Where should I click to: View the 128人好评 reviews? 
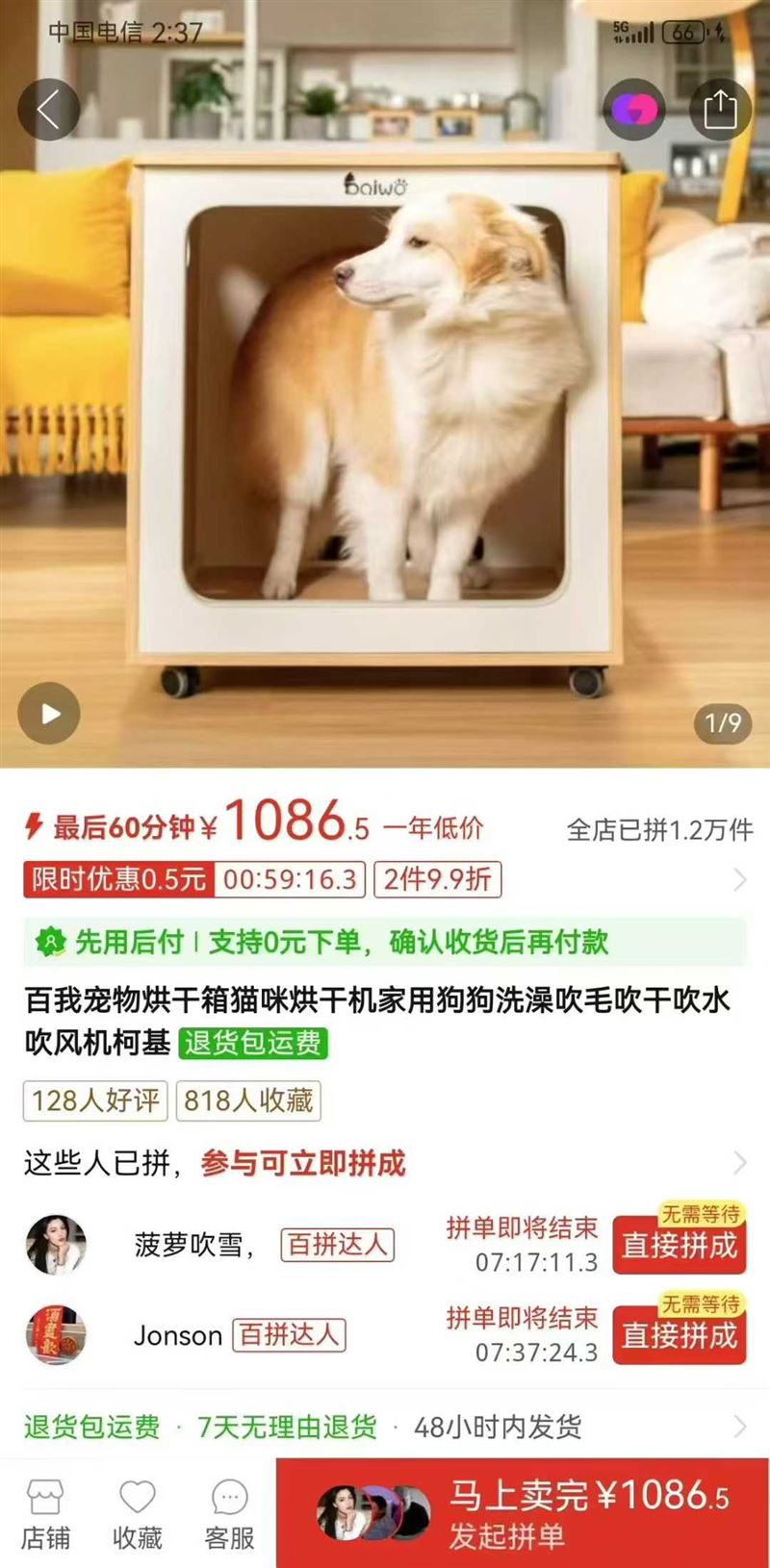pyautogui.click(x=95, y=1100)
